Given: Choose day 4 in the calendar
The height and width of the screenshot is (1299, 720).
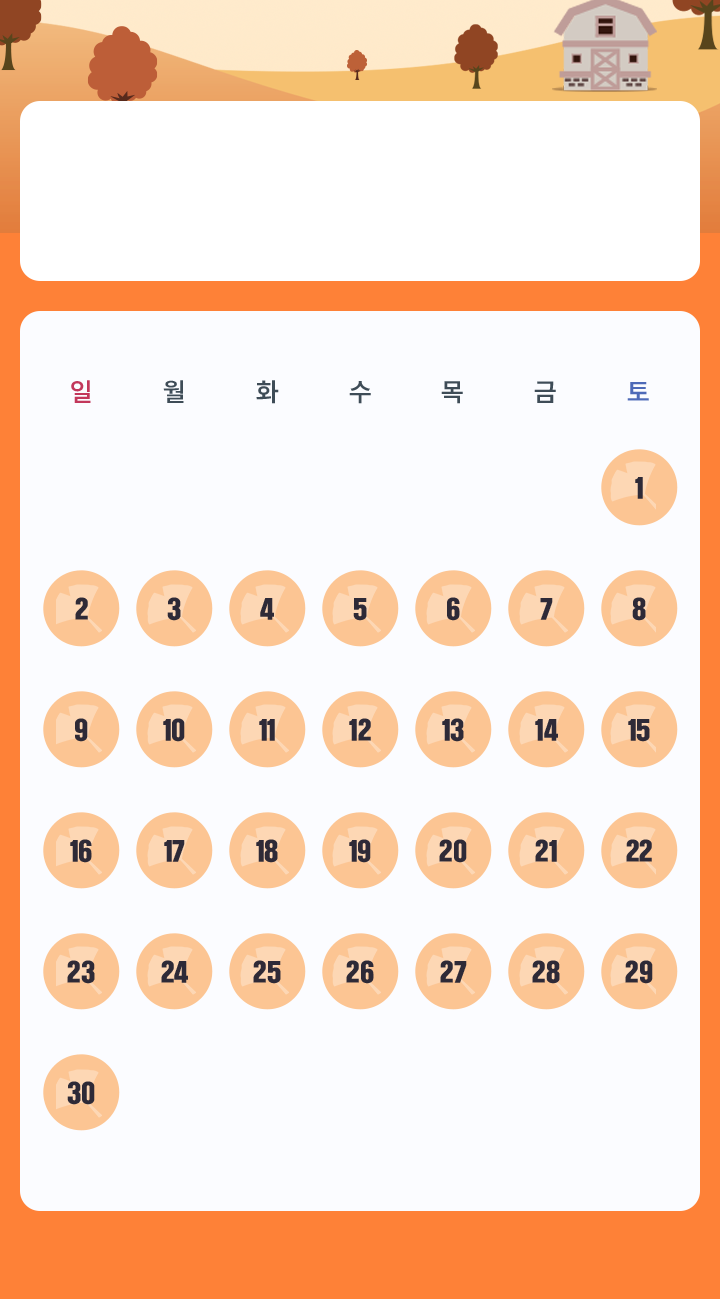Looking at the screenshot, I should tap(267, 608).
